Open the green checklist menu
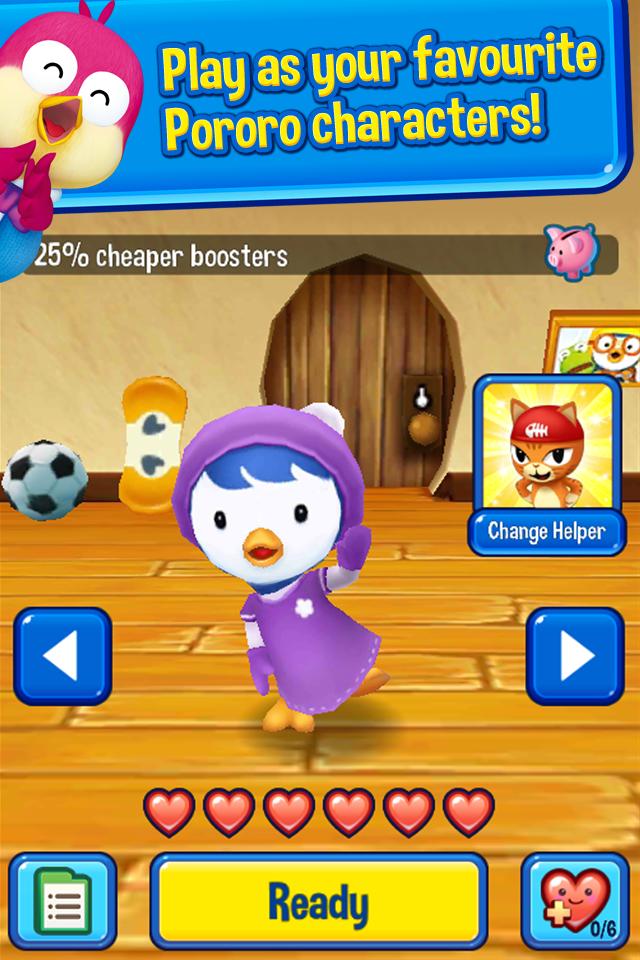 62,901
